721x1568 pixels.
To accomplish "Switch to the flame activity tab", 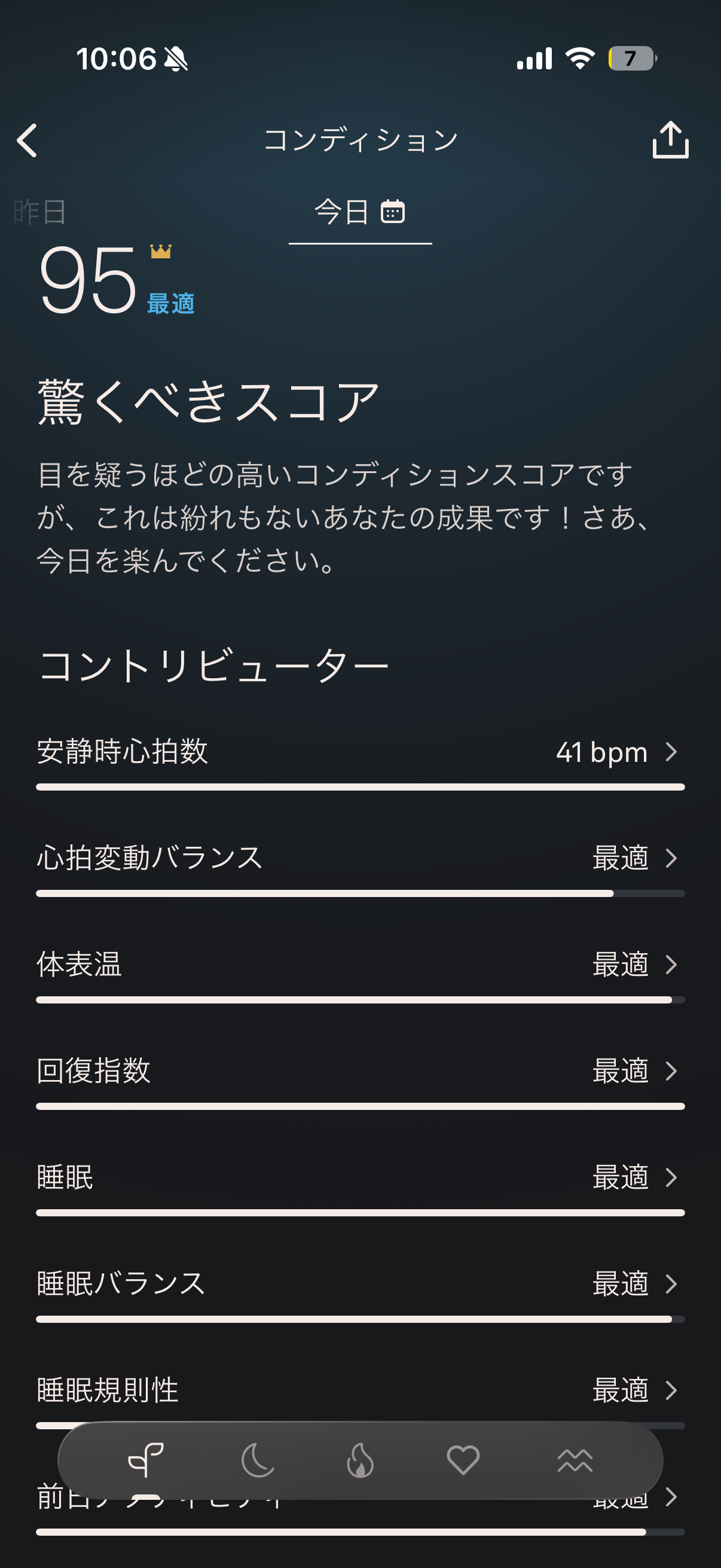I will (360, 1460).
